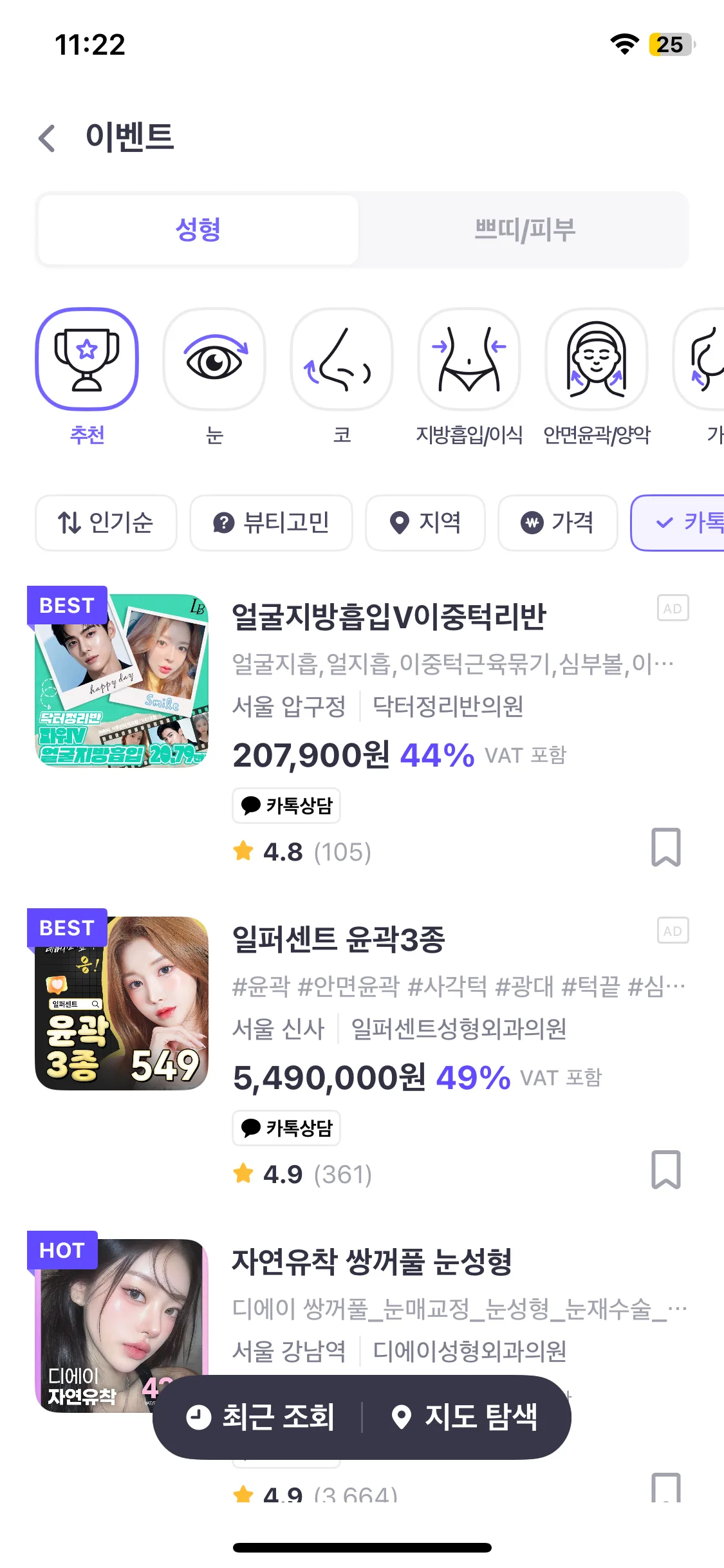
Task: Open the 인기순 sort options
Action: (106, 523)
